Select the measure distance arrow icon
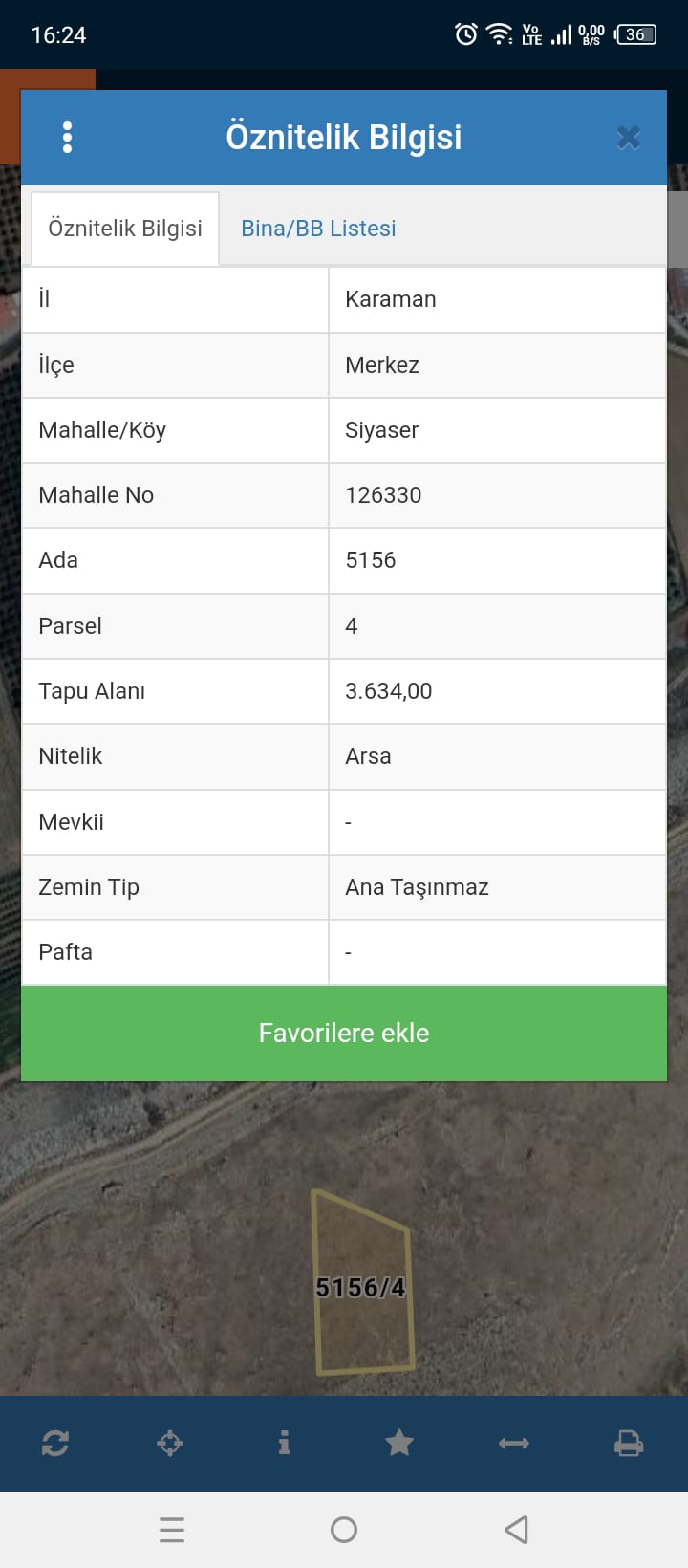 point(513,1444)
